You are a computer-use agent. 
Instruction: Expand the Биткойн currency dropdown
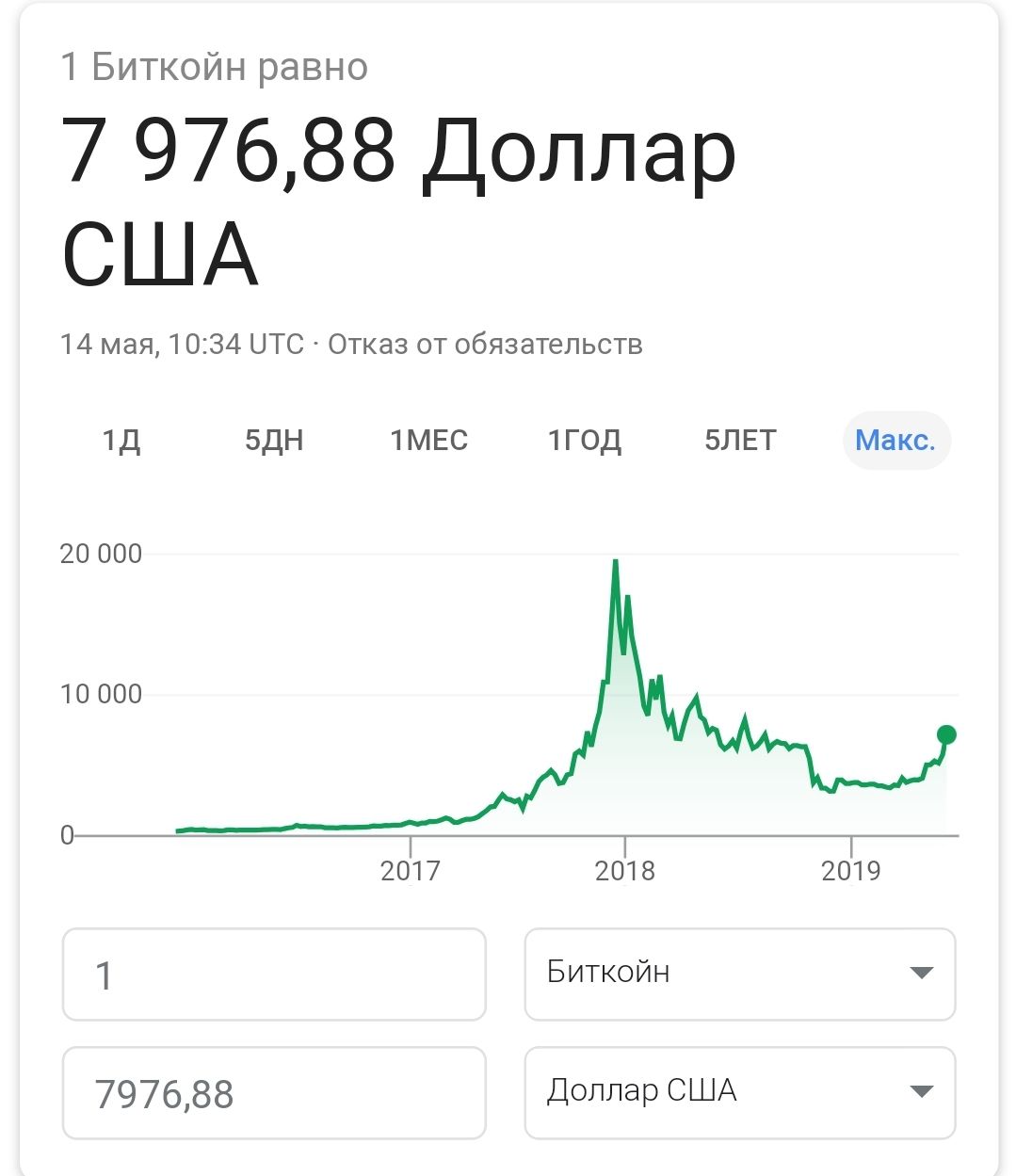pos(740,974)
